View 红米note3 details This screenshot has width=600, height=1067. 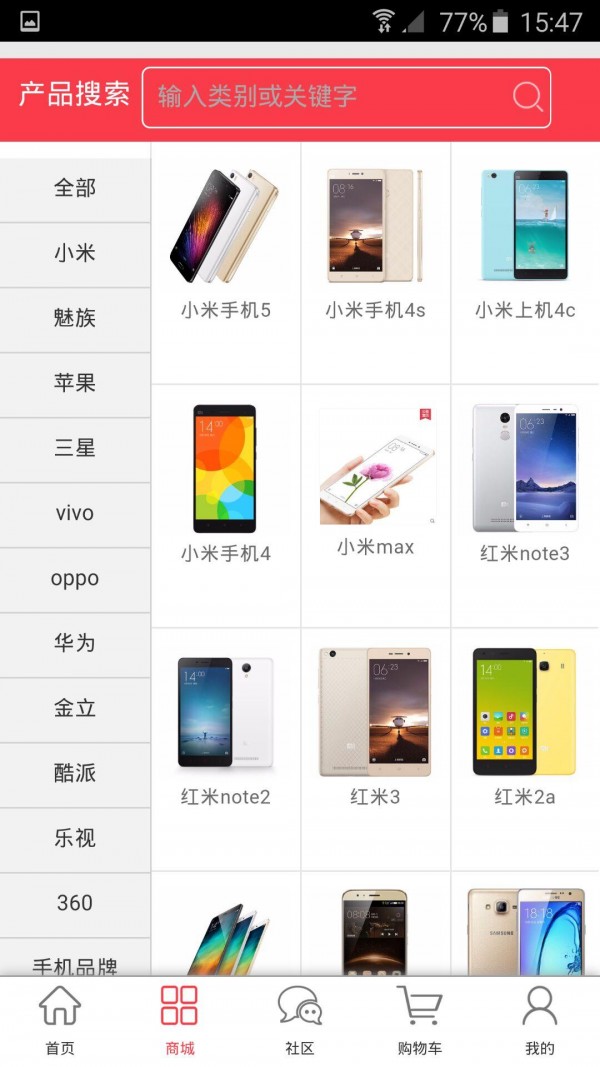(x=525, y=490)
